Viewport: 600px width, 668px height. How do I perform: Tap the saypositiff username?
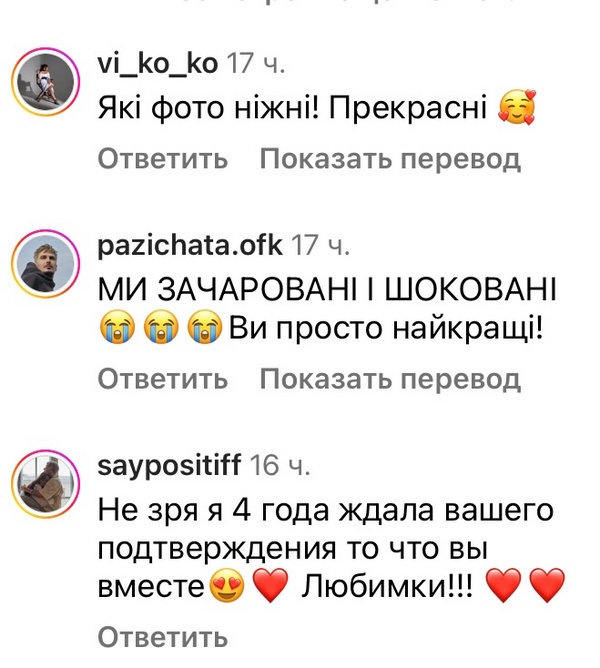[x=175, y=464]
